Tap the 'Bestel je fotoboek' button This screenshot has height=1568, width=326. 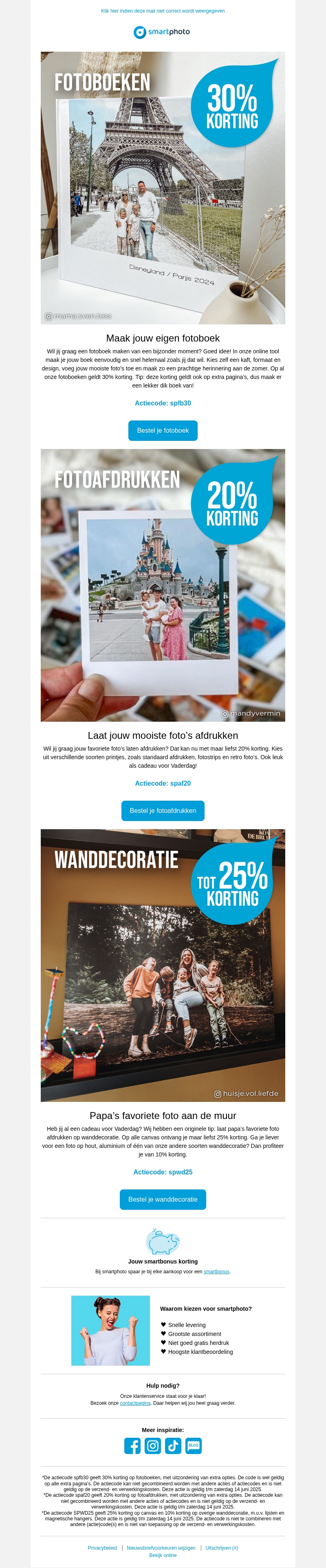[163, 430]
